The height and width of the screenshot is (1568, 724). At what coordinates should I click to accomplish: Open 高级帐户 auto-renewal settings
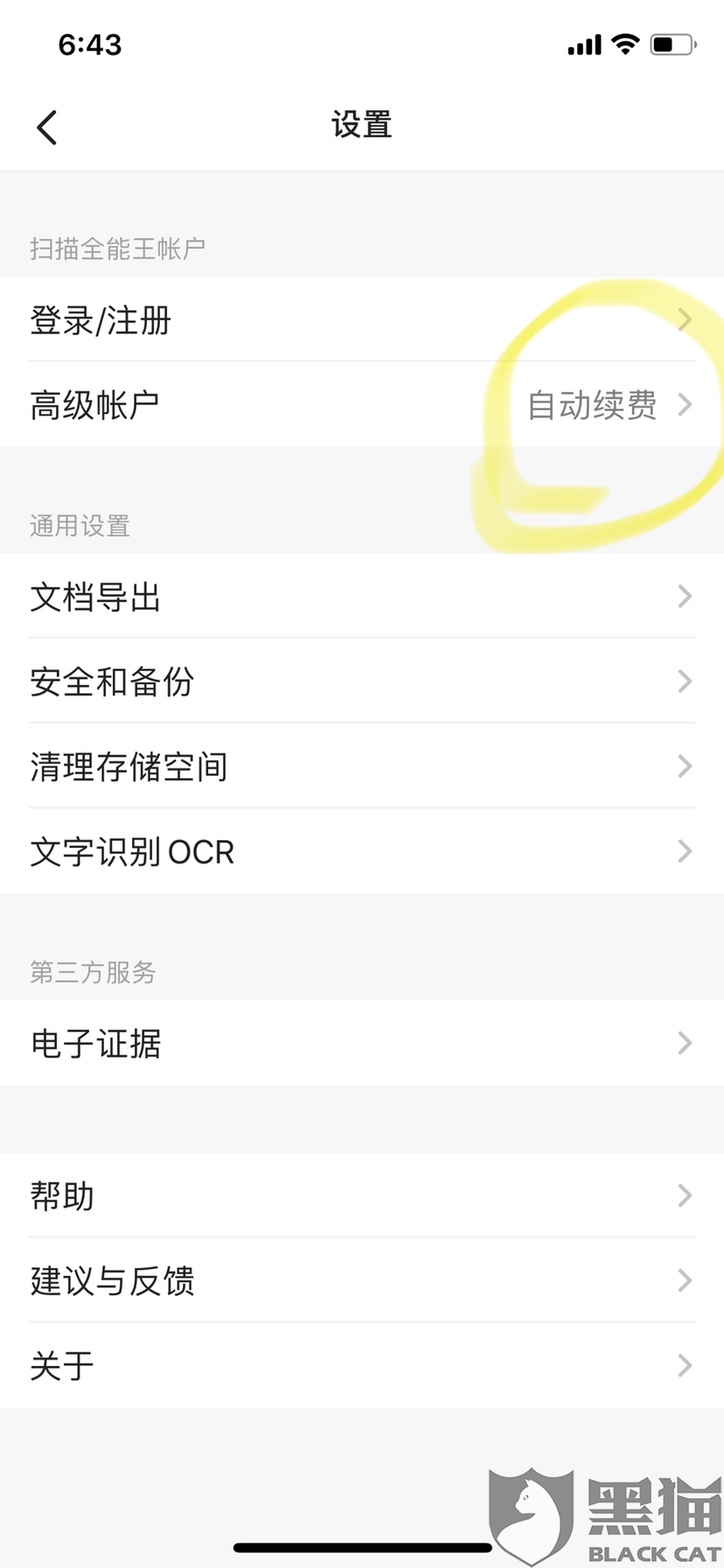pyautogui.click(x=362, y=405)
